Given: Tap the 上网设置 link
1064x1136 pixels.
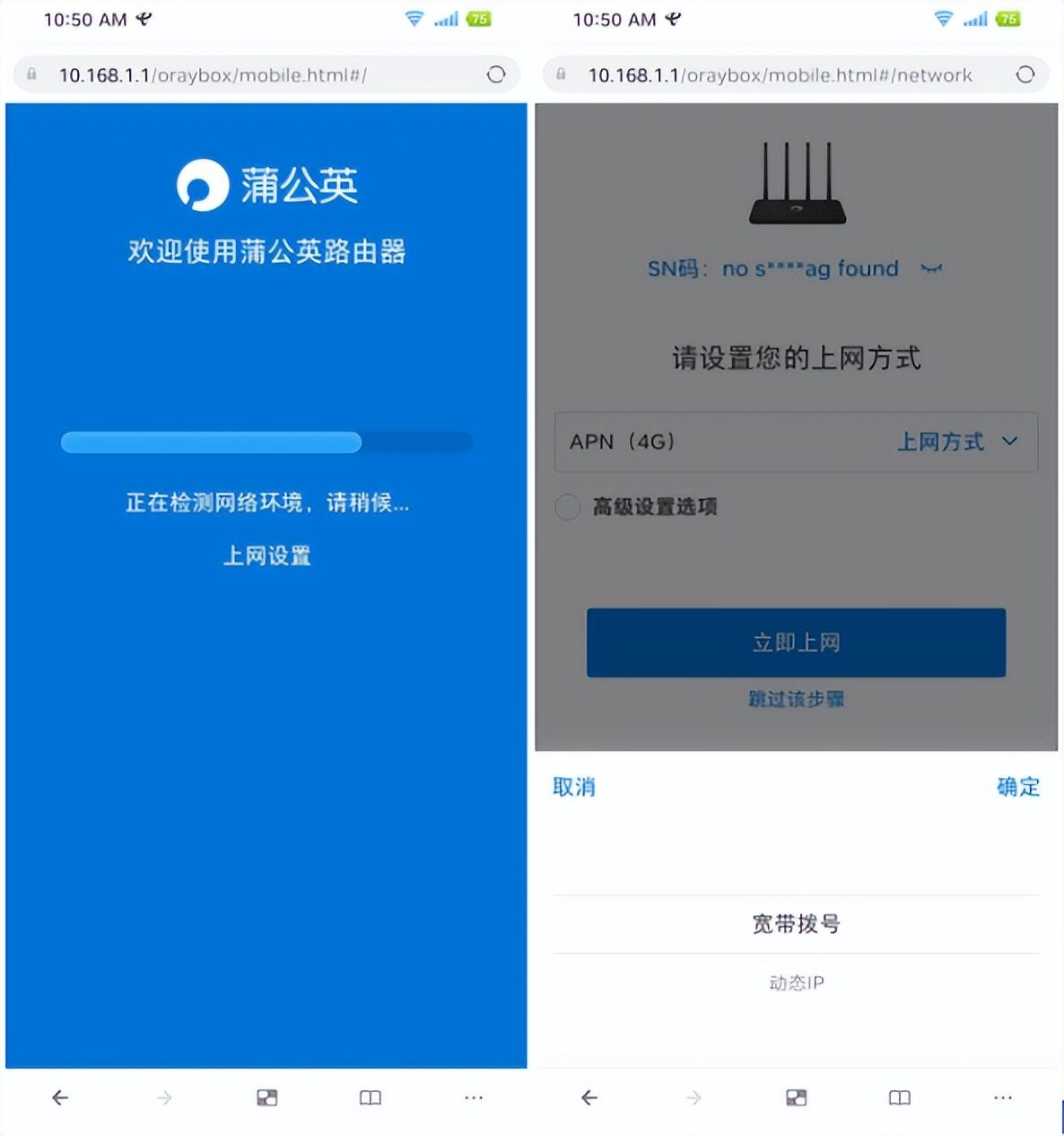Looking at the screenshot, I should coord(266,556).
